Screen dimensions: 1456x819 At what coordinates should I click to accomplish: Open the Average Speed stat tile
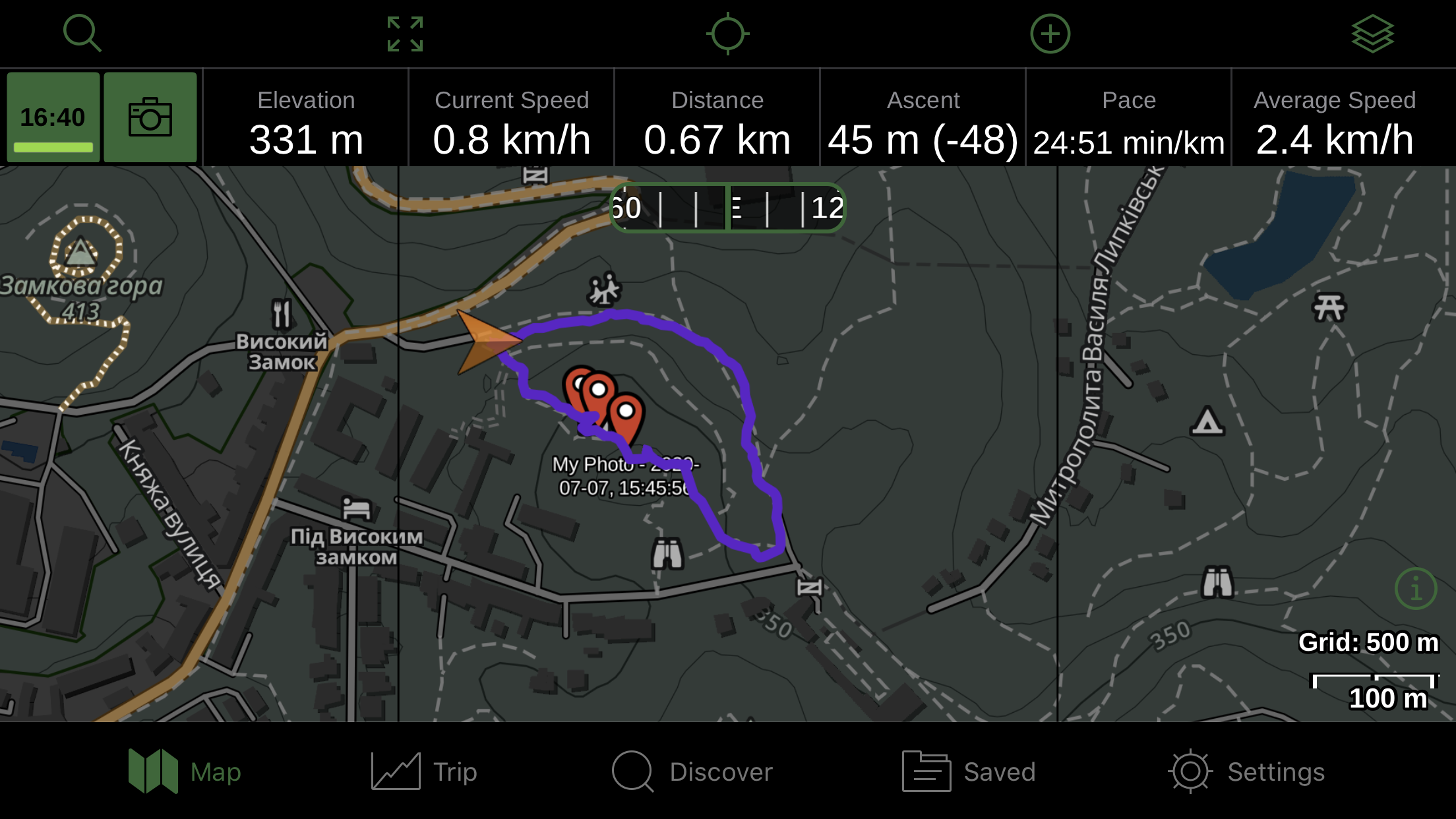1334,119
